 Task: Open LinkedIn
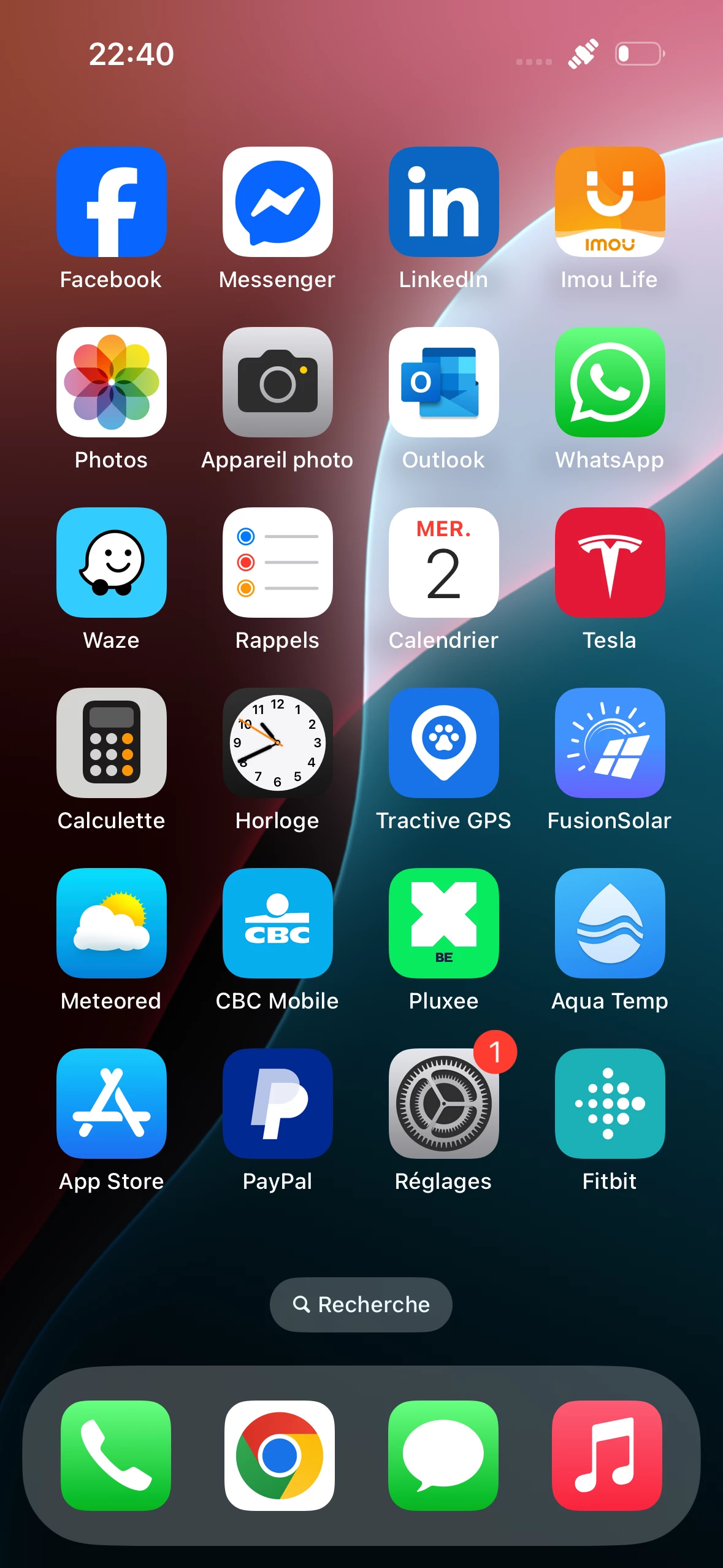tap(443, 202)
